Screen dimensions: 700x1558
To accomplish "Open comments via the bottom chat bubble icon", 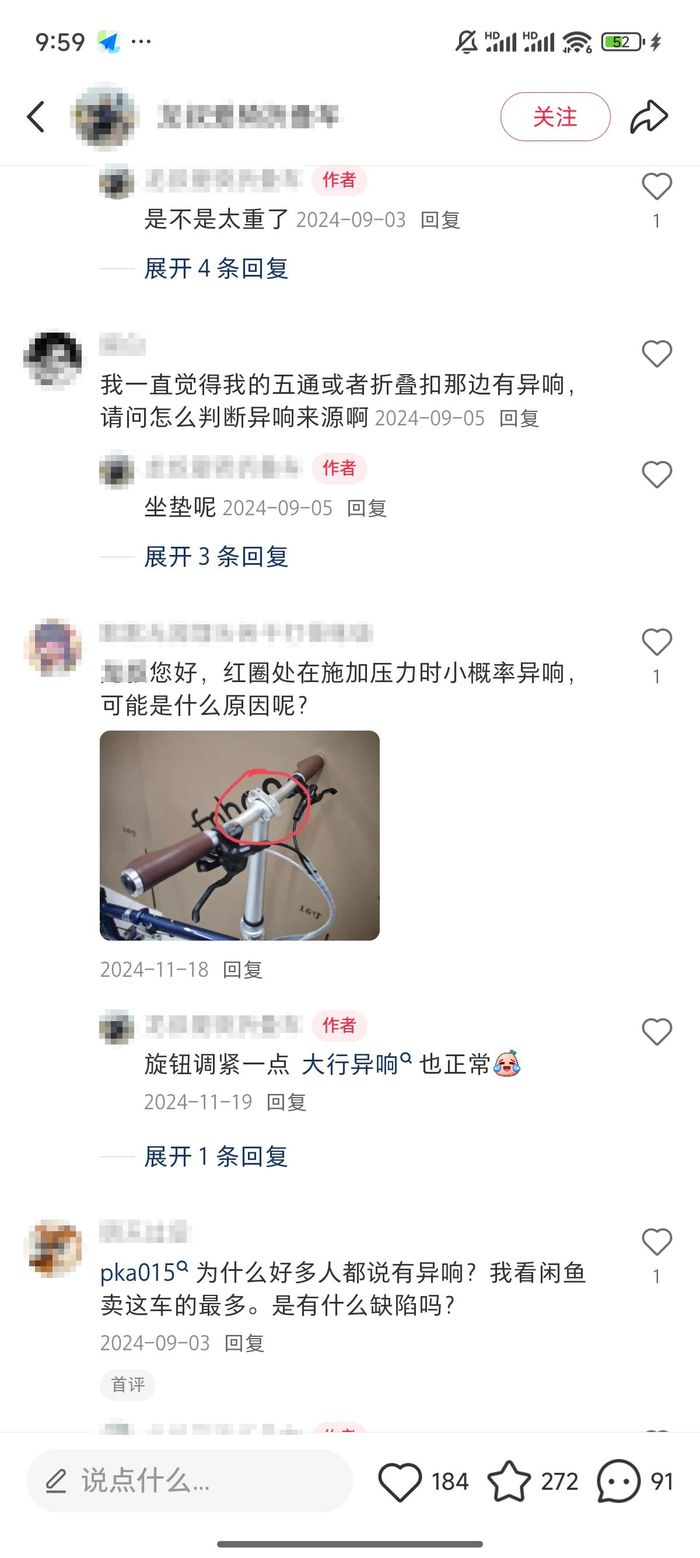I will coord(618,1482).
